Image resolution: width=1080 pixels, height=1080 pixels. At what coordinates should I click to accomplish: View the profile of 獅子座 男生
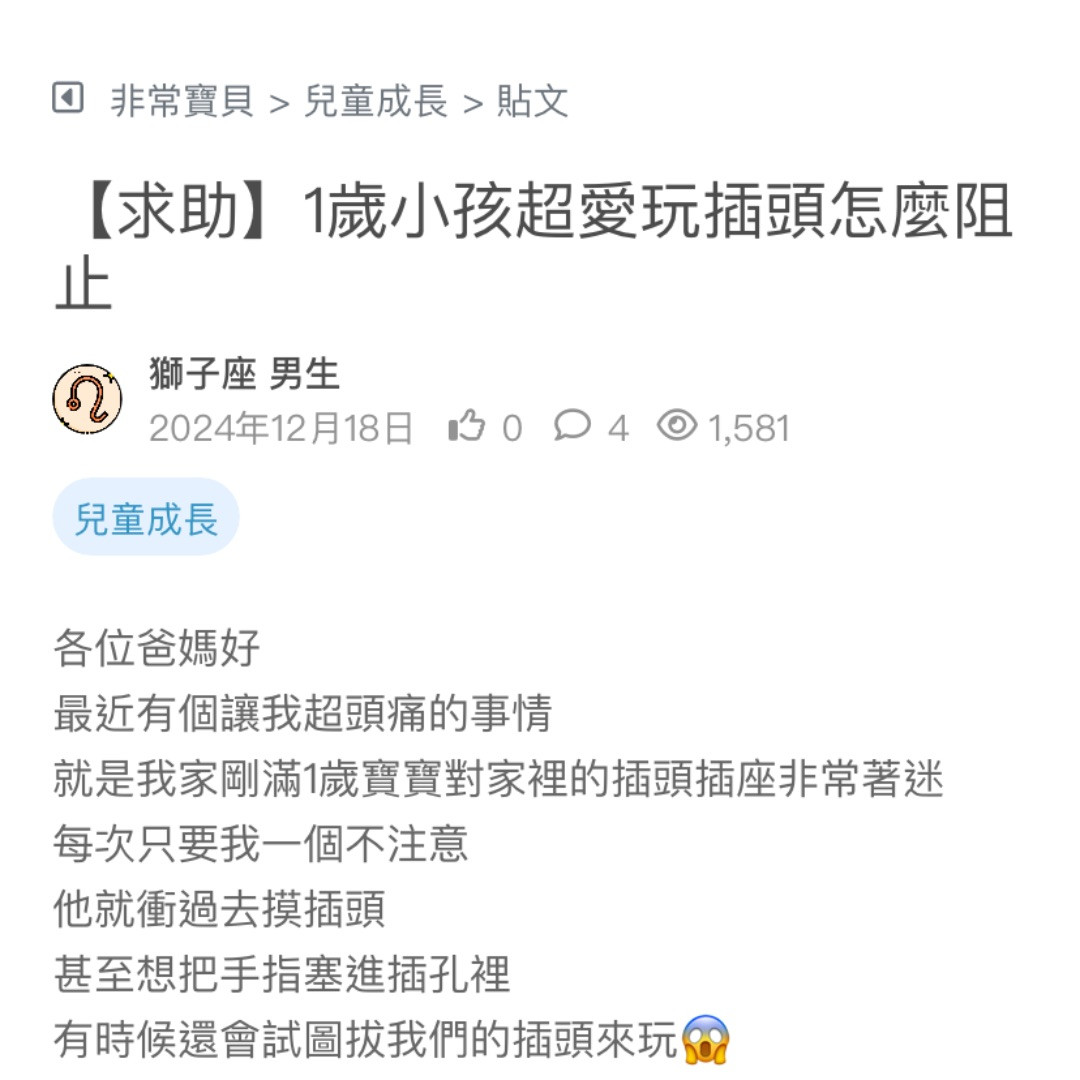tap(244, 374)
